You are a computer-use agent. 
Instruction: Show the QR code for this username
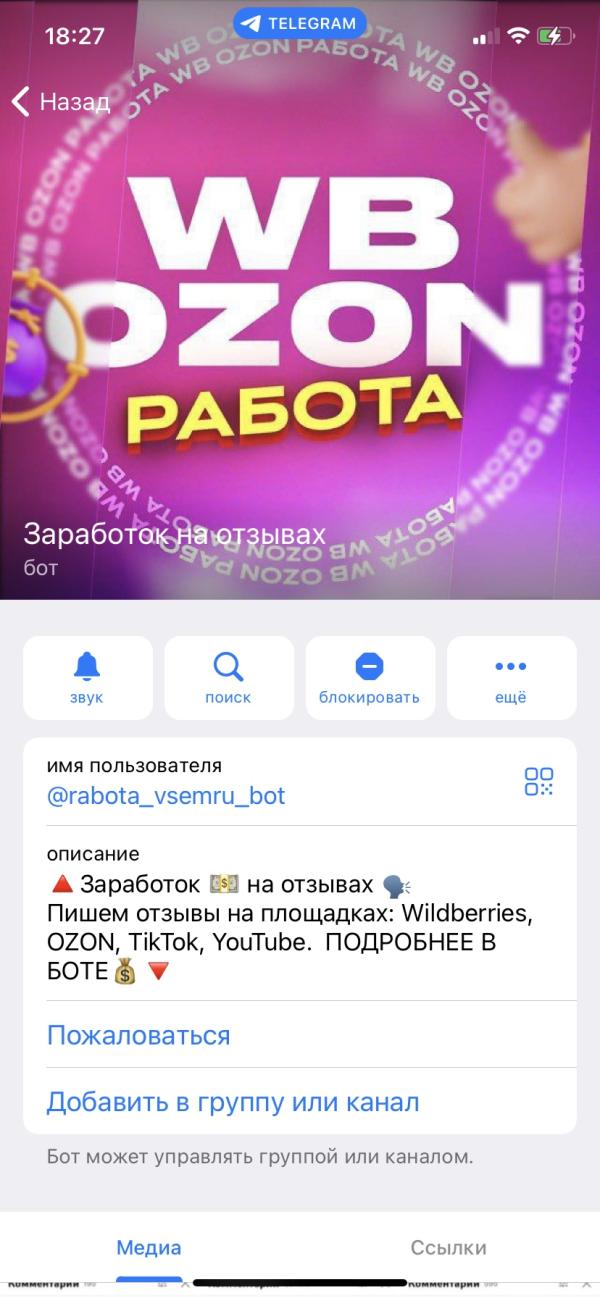tap(539, 781)
